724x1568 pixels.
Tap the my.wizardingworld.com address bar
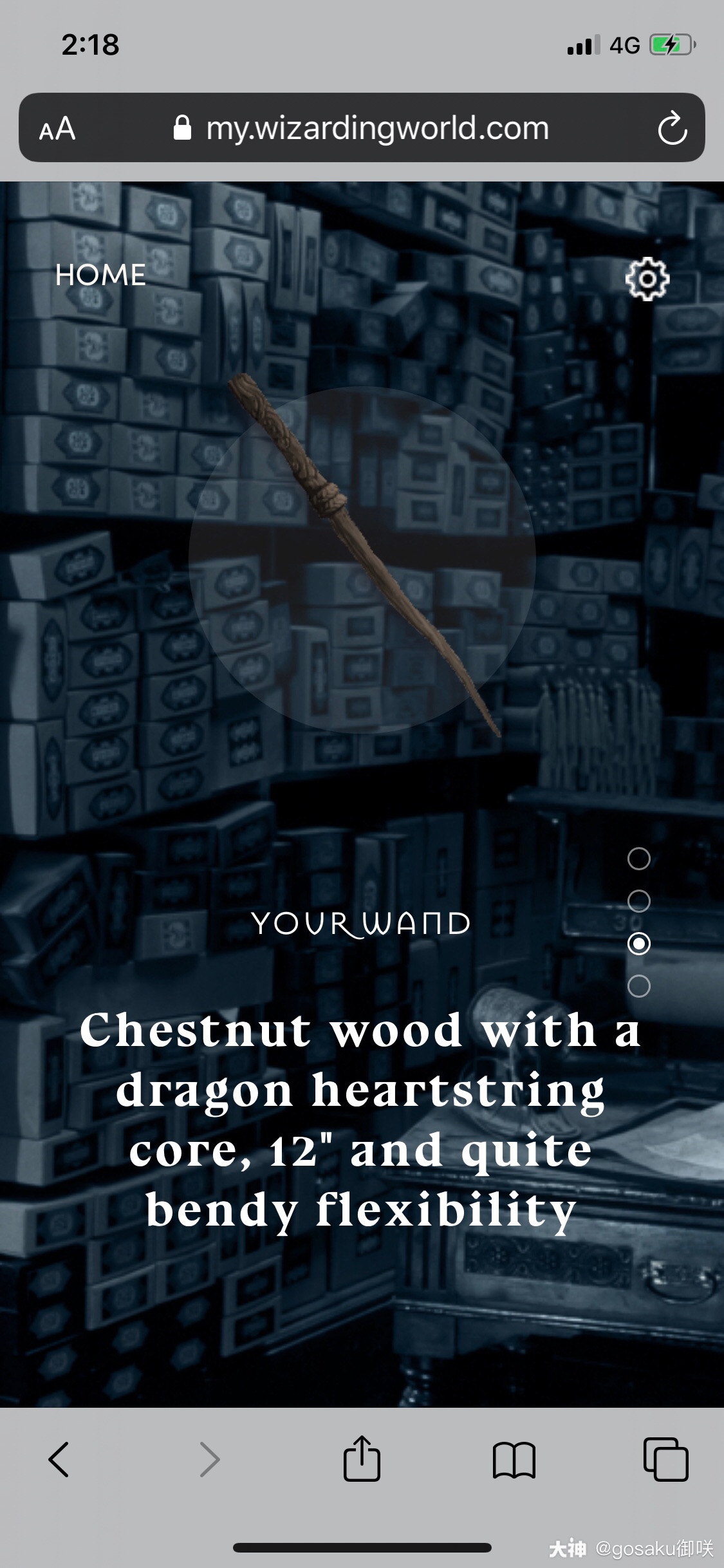tap(376, 128)
